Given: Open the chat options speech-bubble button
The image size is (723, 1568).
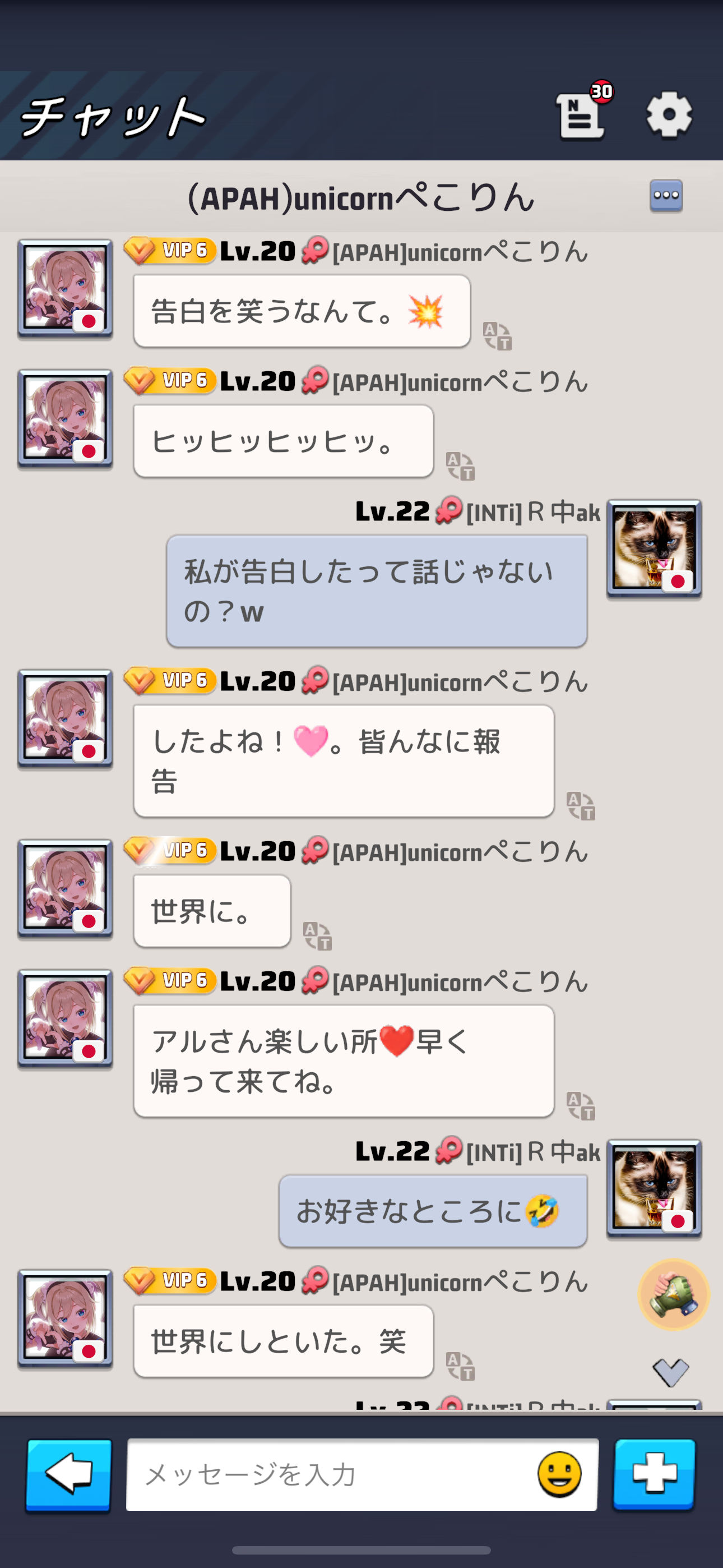Looking at the screenshot, I should click(666, 196).
